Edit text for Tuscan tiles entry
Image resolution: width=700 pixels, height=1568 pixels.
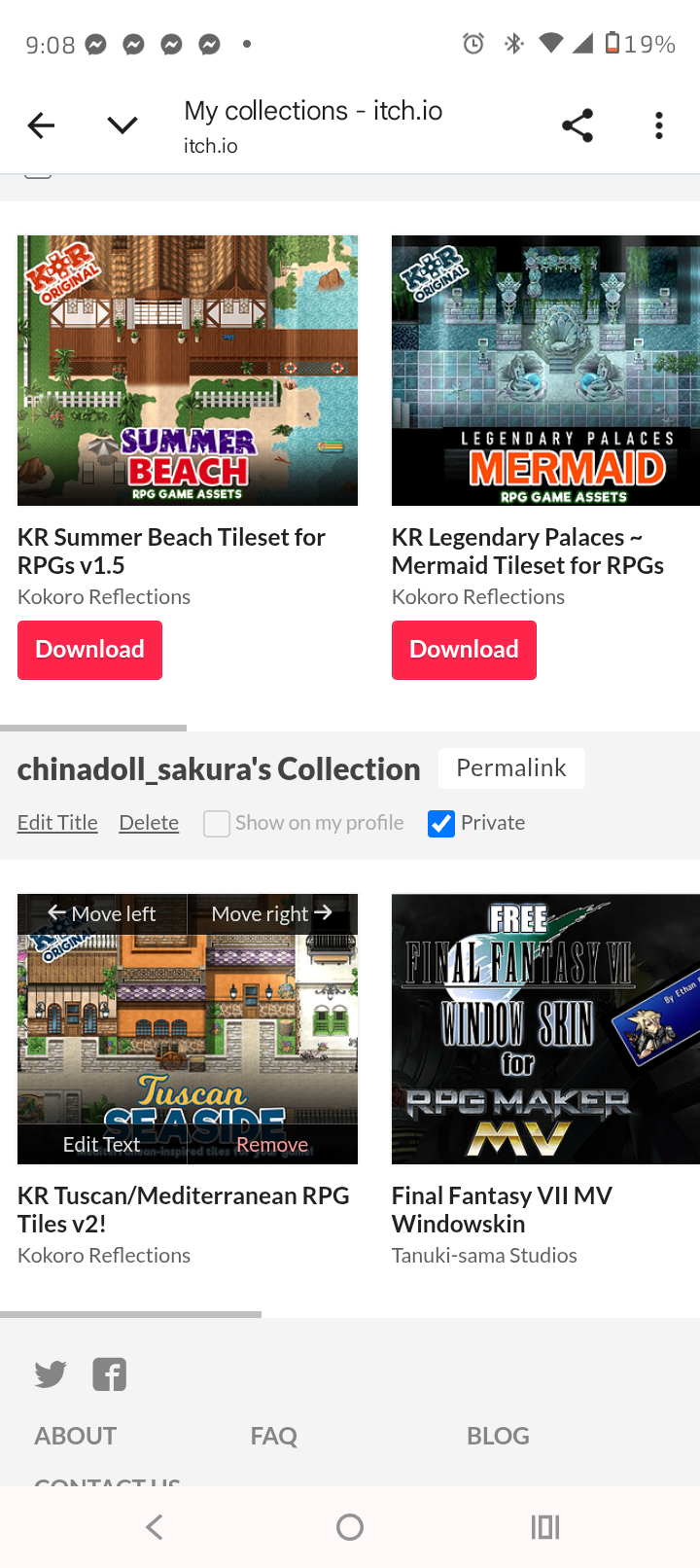coord(102,1145)
